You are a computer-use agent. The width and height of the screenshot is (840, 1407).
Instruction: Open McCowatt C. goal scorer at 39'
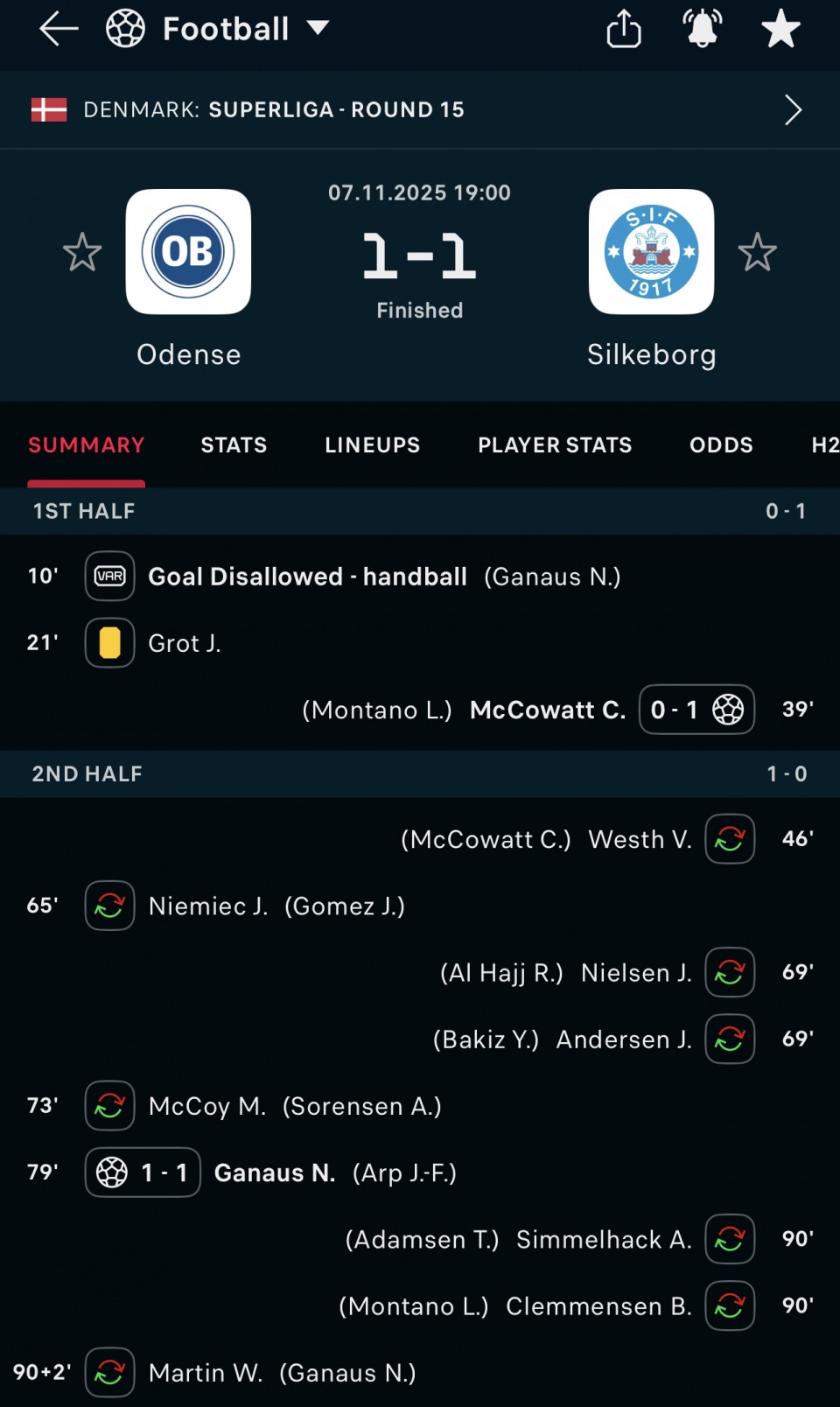tap(548, 710)
